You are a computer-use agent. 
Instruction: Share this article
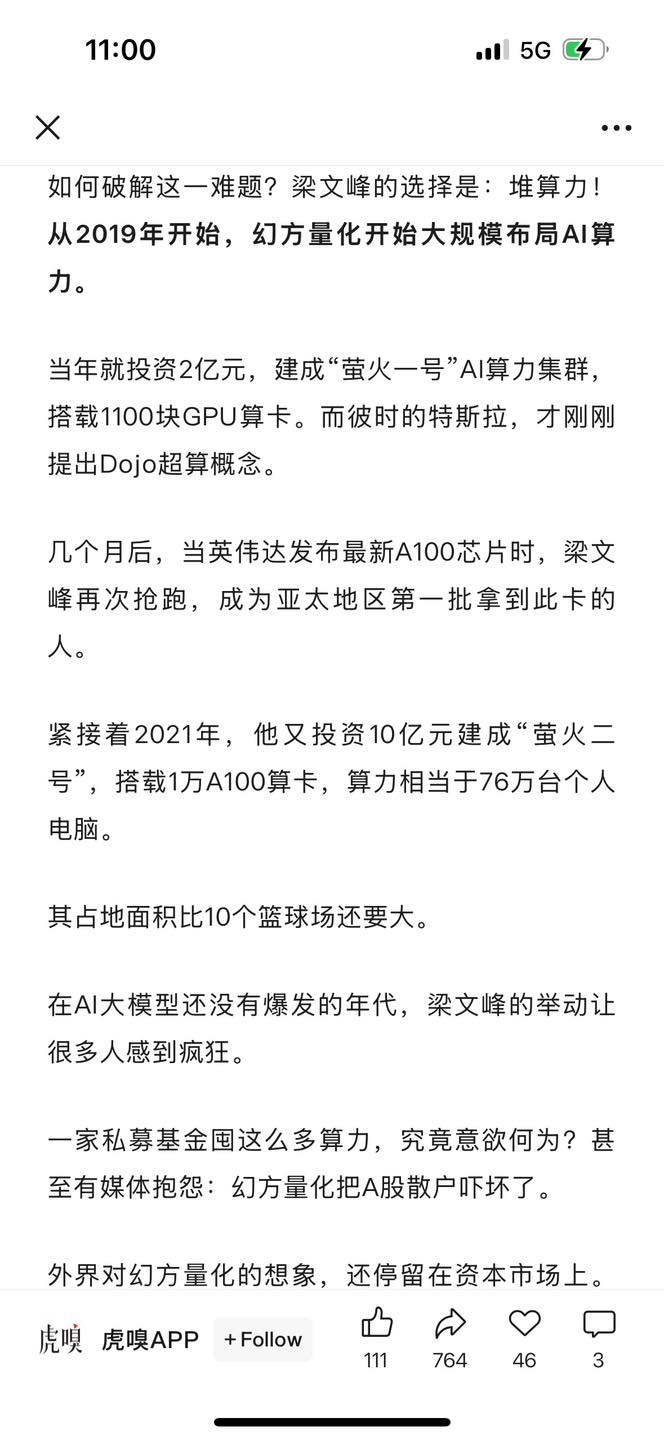450,1324
